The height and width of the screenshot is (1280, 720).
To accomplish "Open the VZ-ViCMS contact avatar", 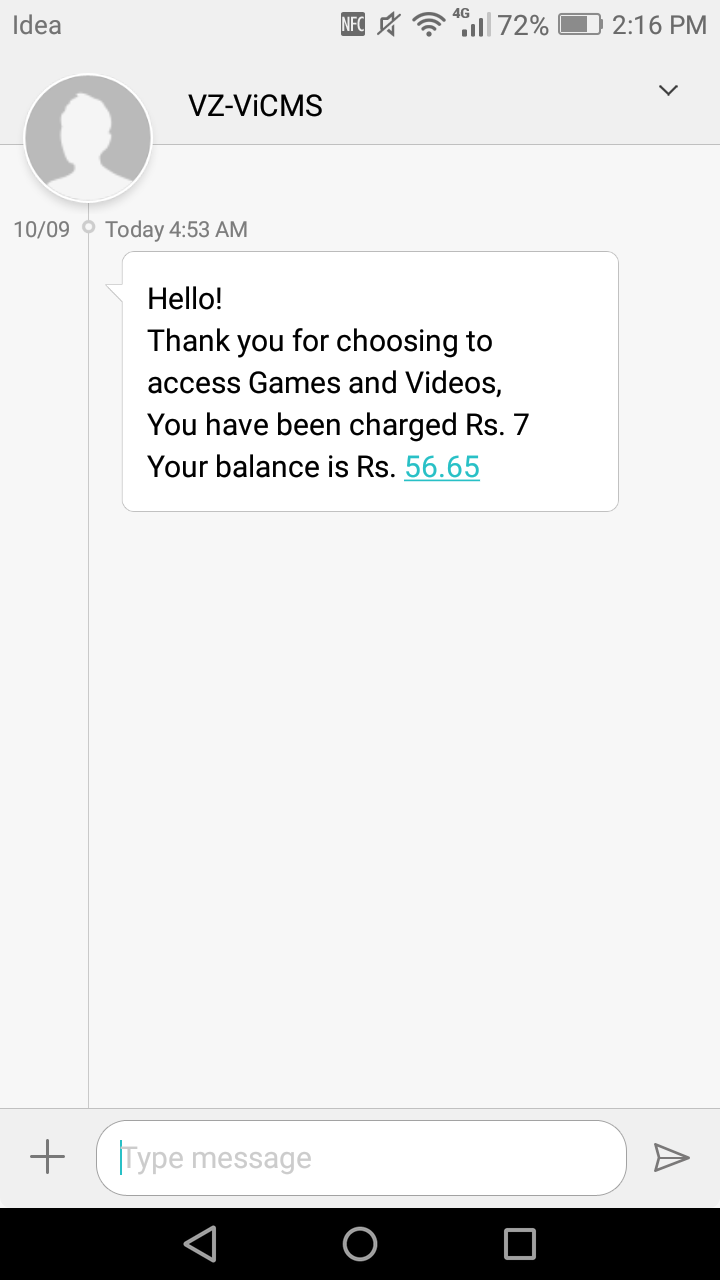I will [88, 138].
